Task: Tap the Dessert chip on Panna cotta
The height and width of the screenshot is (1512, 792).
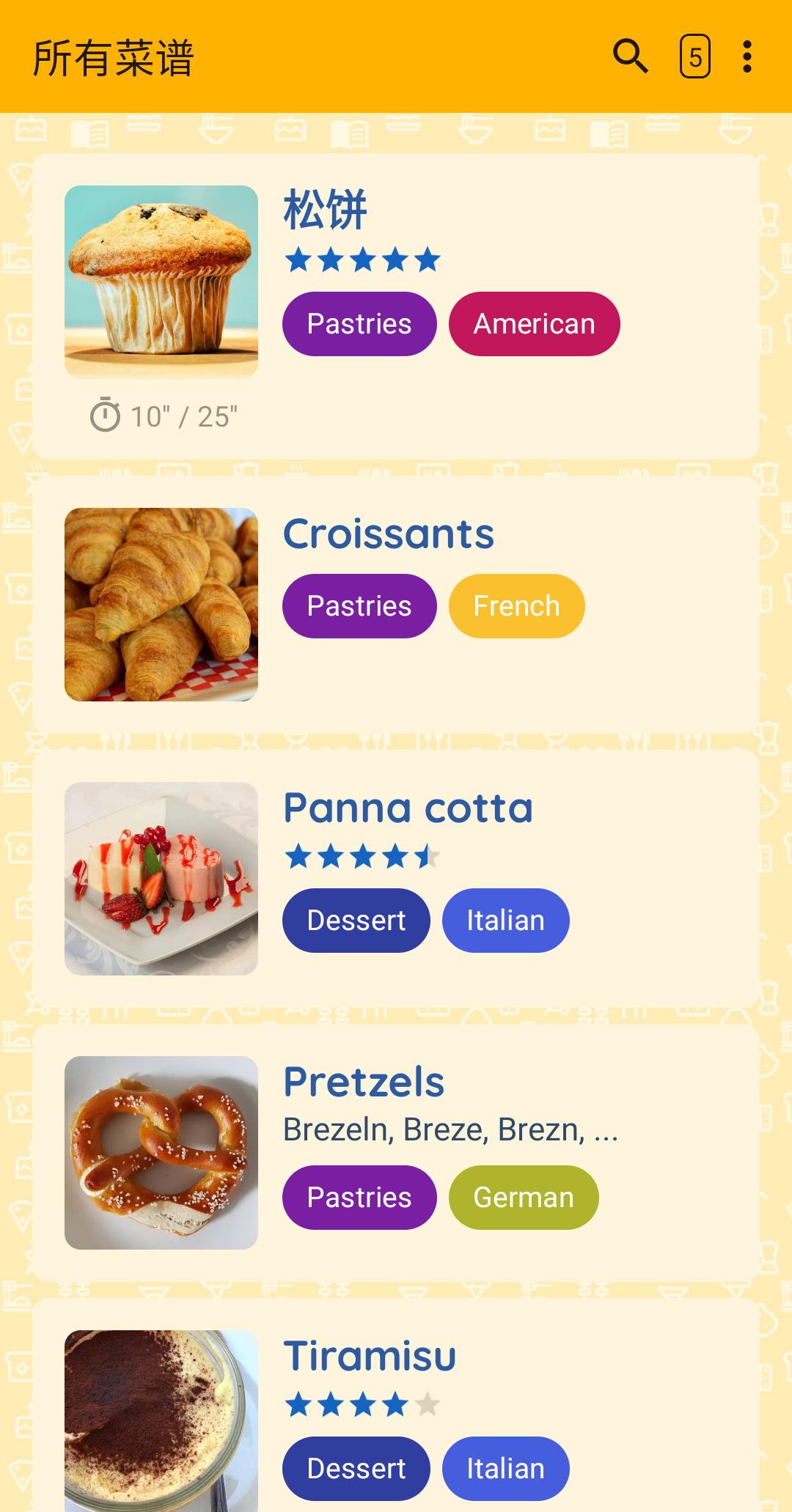Action: [356, 921]
